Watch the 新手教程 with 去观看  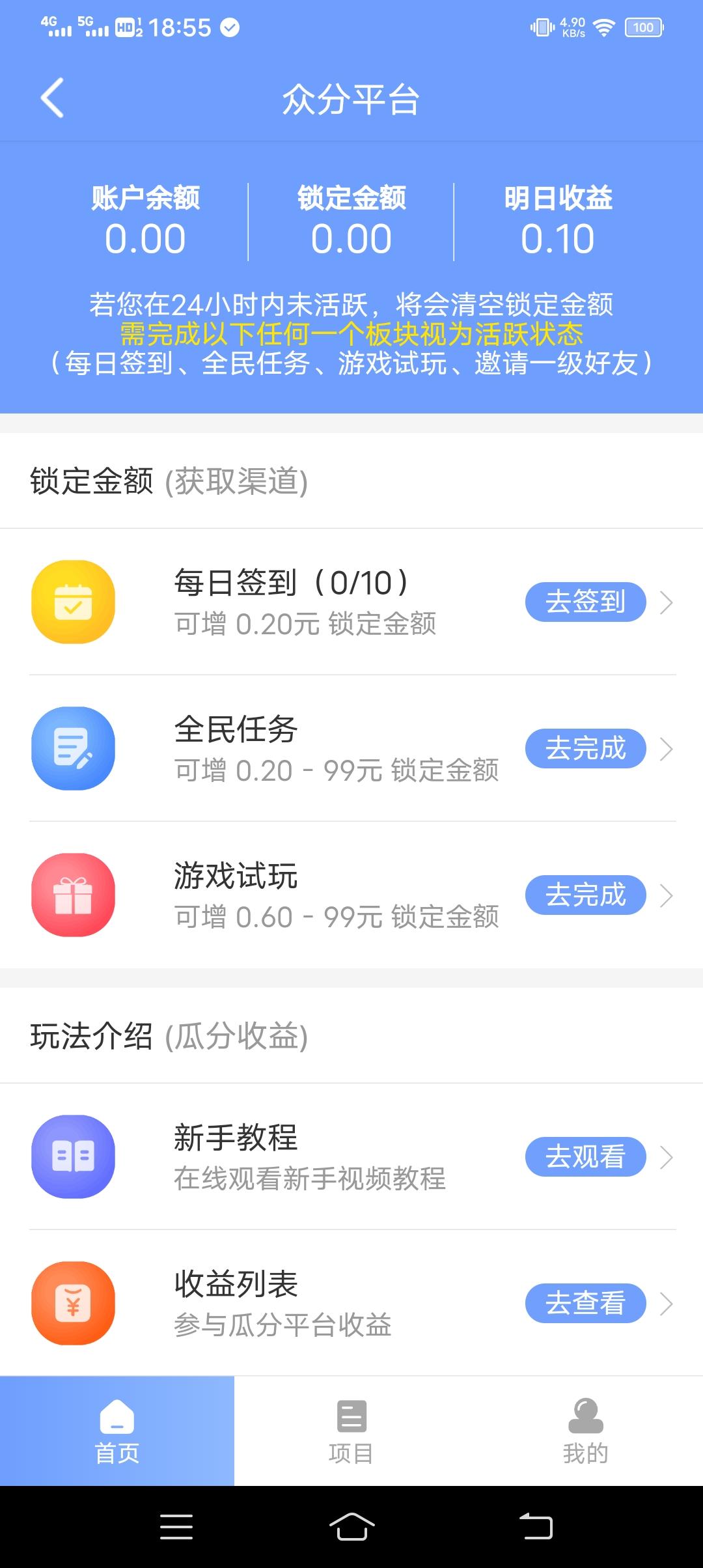tap(585, 1156)
